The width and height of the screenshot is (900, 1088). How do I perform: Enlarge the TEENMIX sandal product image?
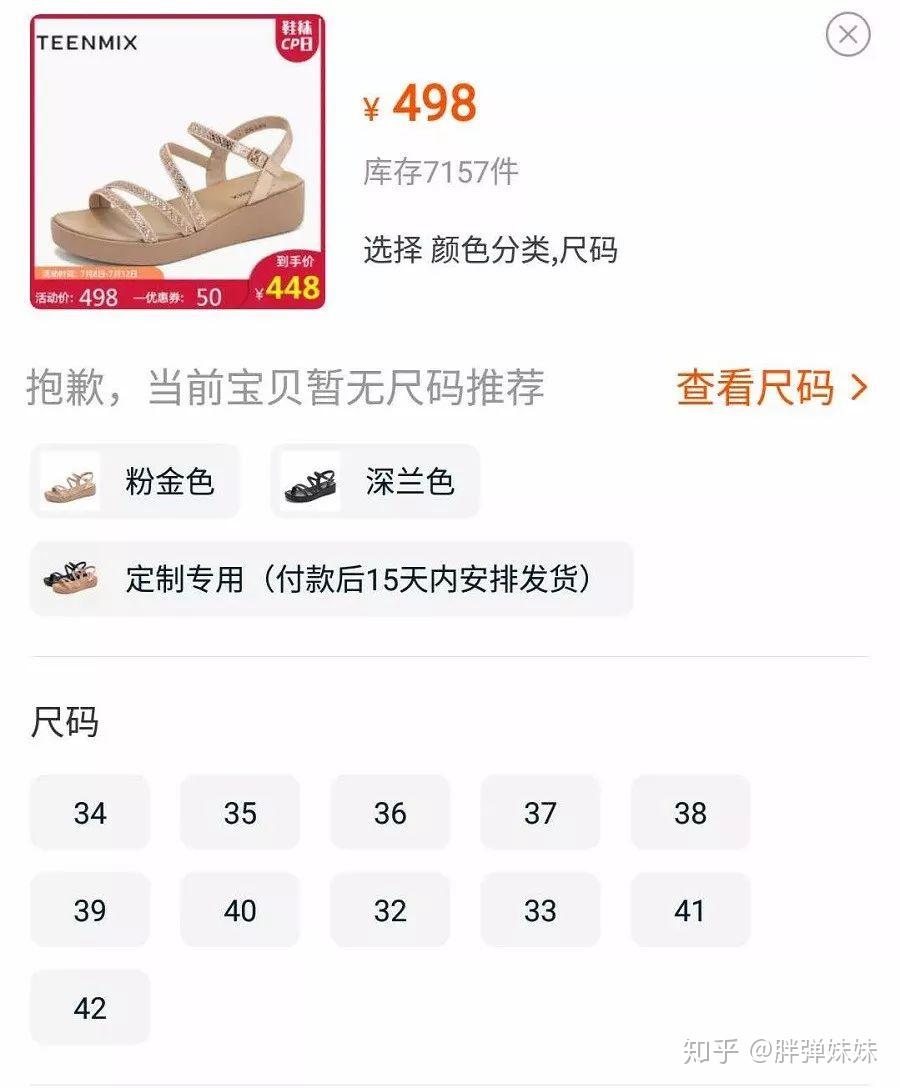pos(178,162)
